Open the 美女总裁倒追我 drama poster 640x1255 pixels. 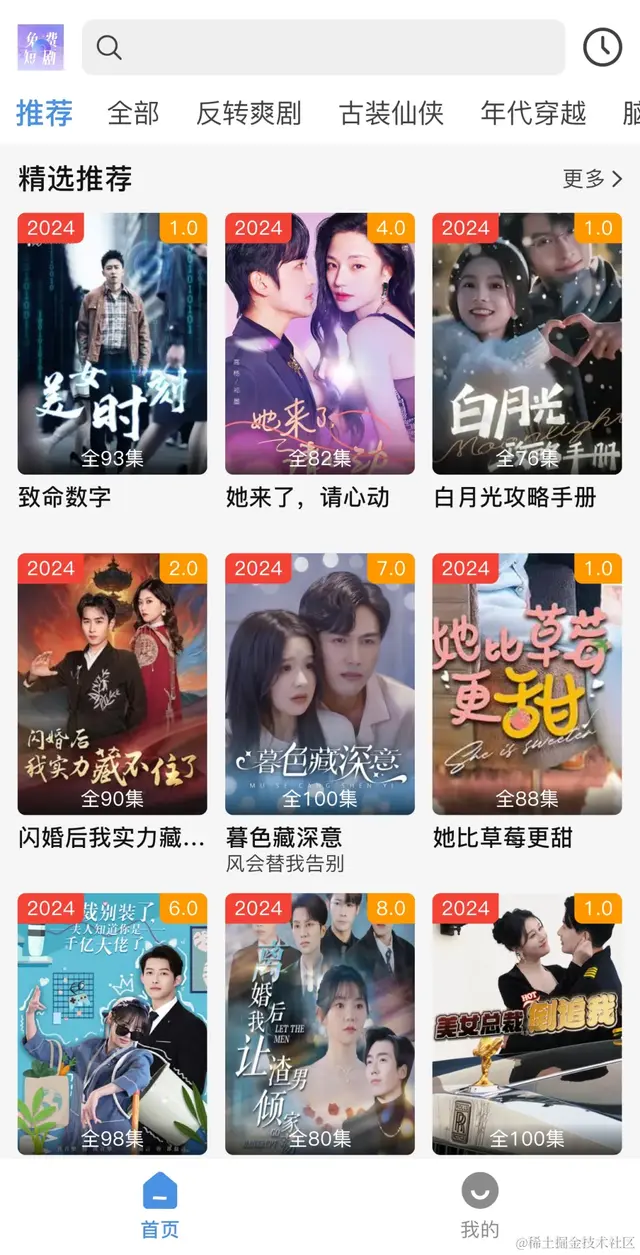click(527, 1024)
